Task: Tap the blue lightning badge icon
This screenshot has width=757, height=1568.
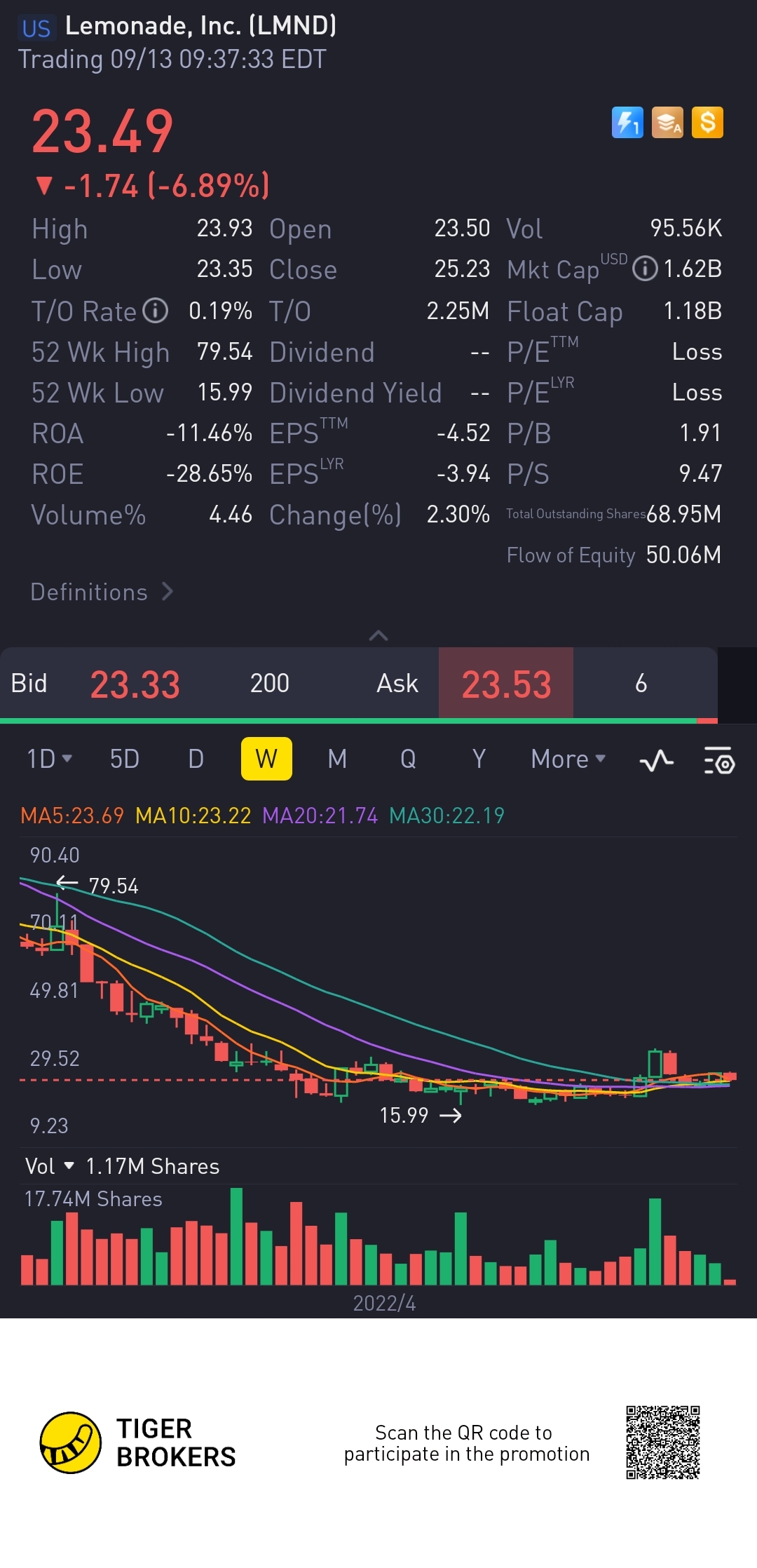Action: (x=627, y=123)
